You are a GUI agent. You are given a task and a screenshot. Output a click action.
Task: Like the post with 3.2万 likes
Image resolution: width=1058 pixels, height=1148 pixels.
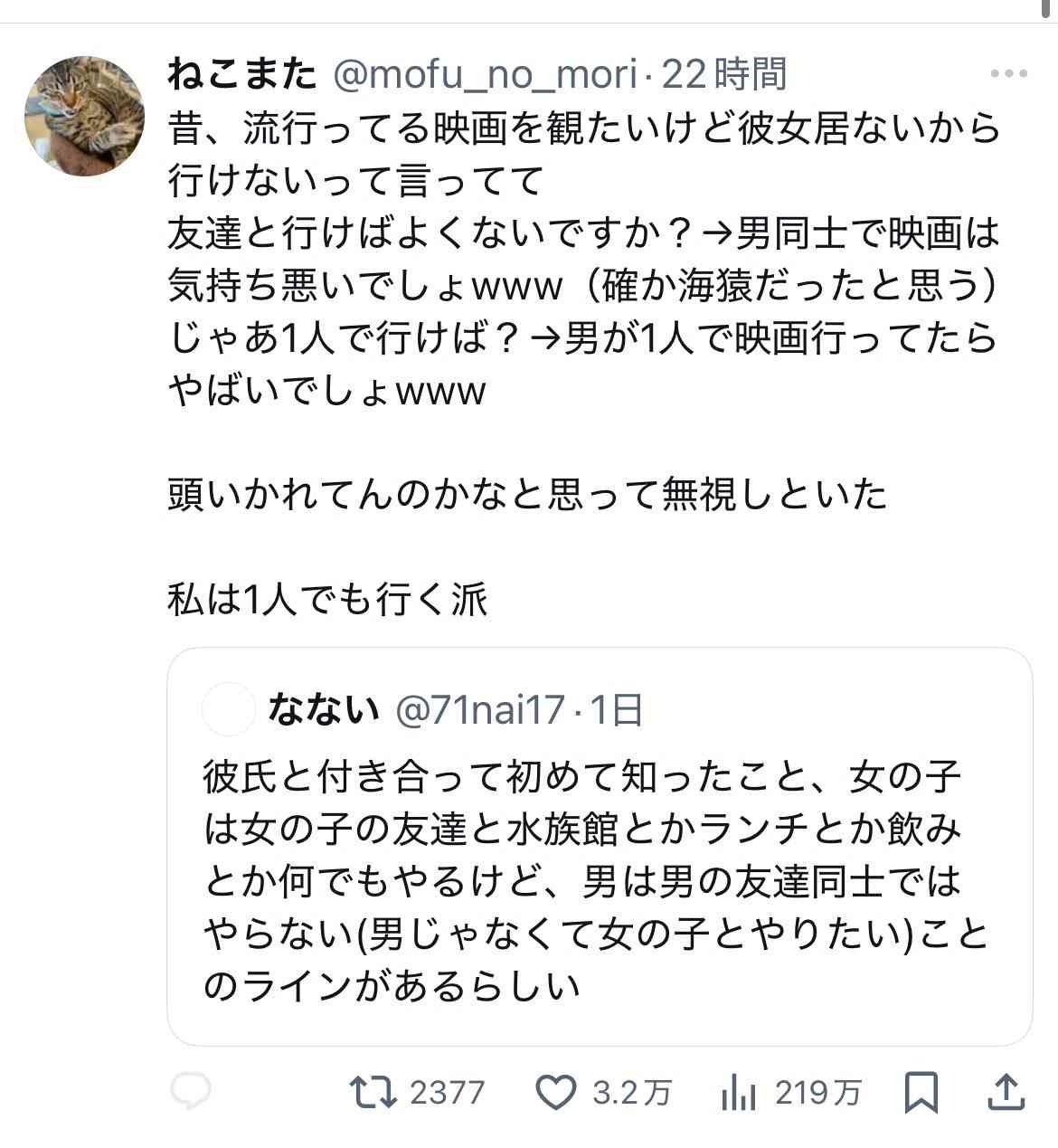[555, 1093]
